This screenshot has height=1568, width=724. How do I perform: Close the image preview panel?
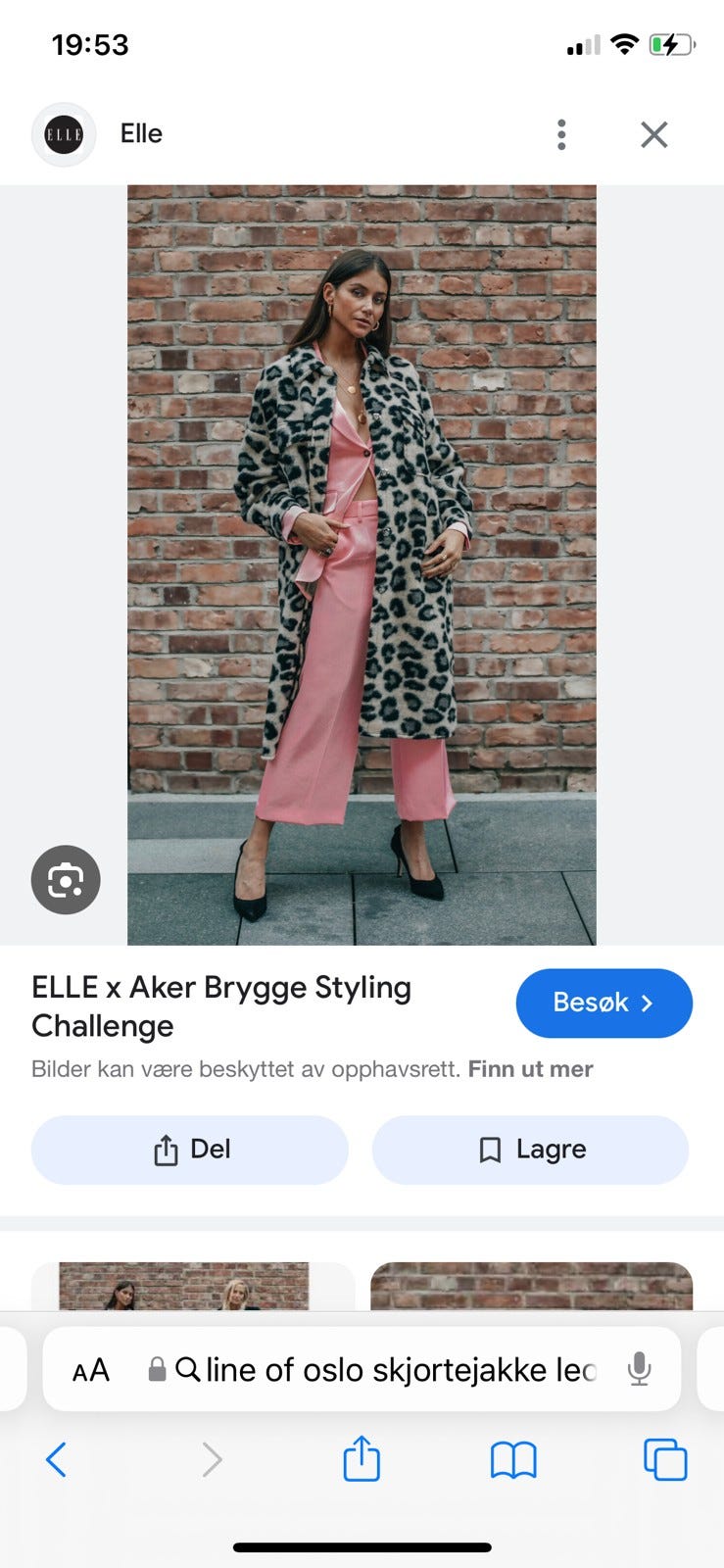click(653, 134)
